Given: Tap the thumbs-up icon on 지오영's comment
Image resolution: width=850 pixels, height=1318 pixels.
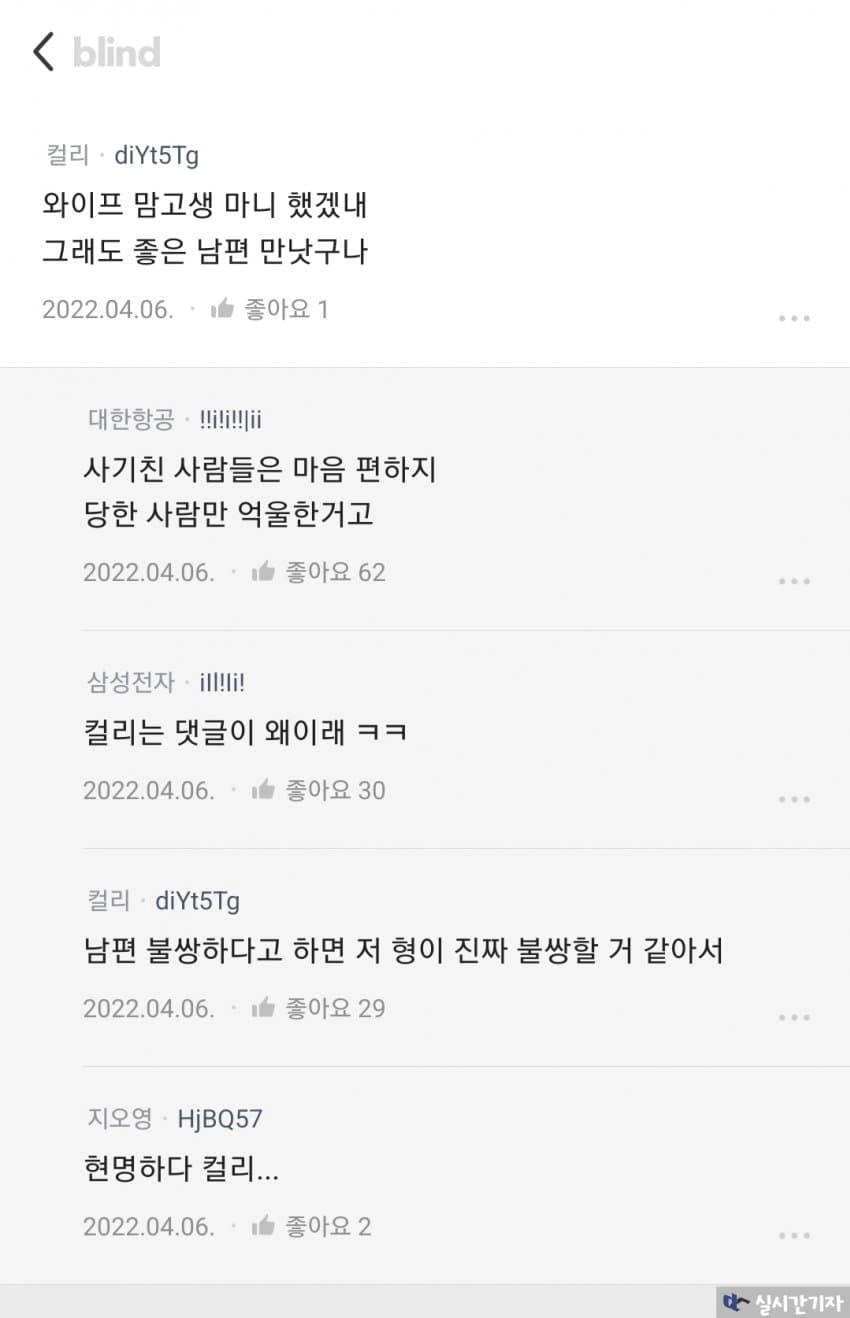Looking at the screenshot, I should click(263, 1226).
